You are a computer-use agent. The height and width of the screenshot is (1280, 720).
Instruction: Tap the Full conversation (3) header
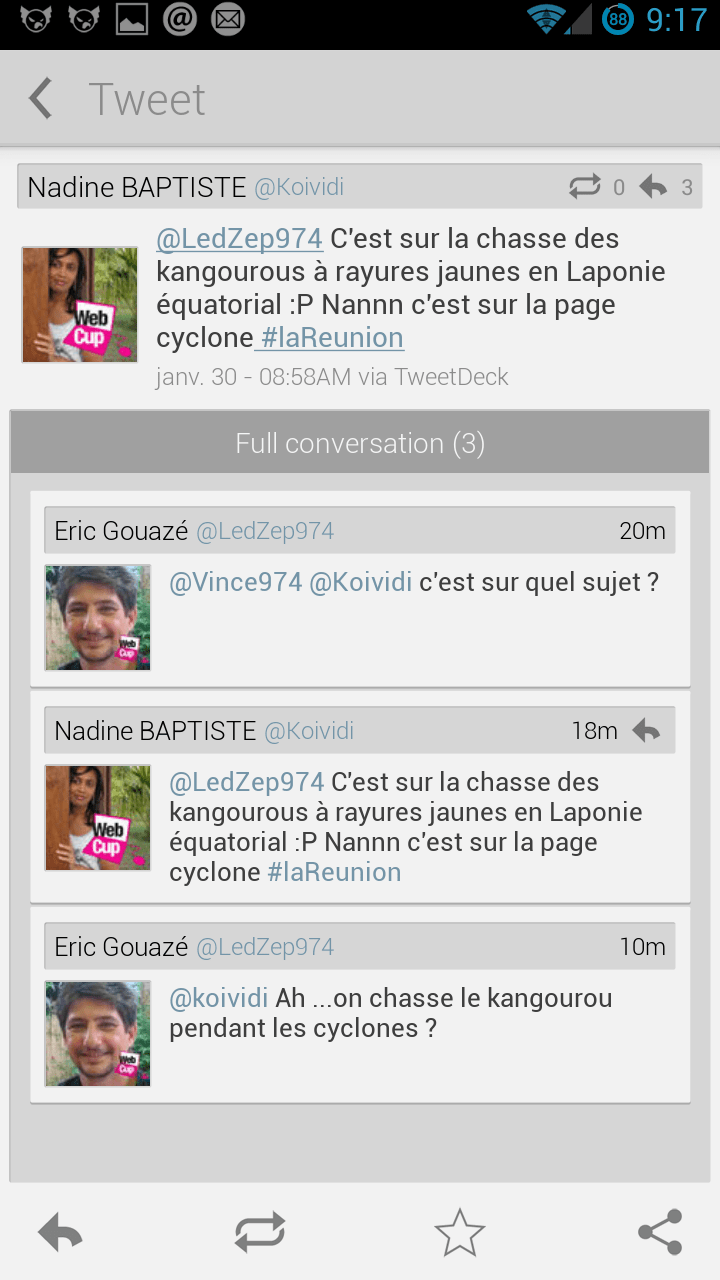tap(360, 443)
